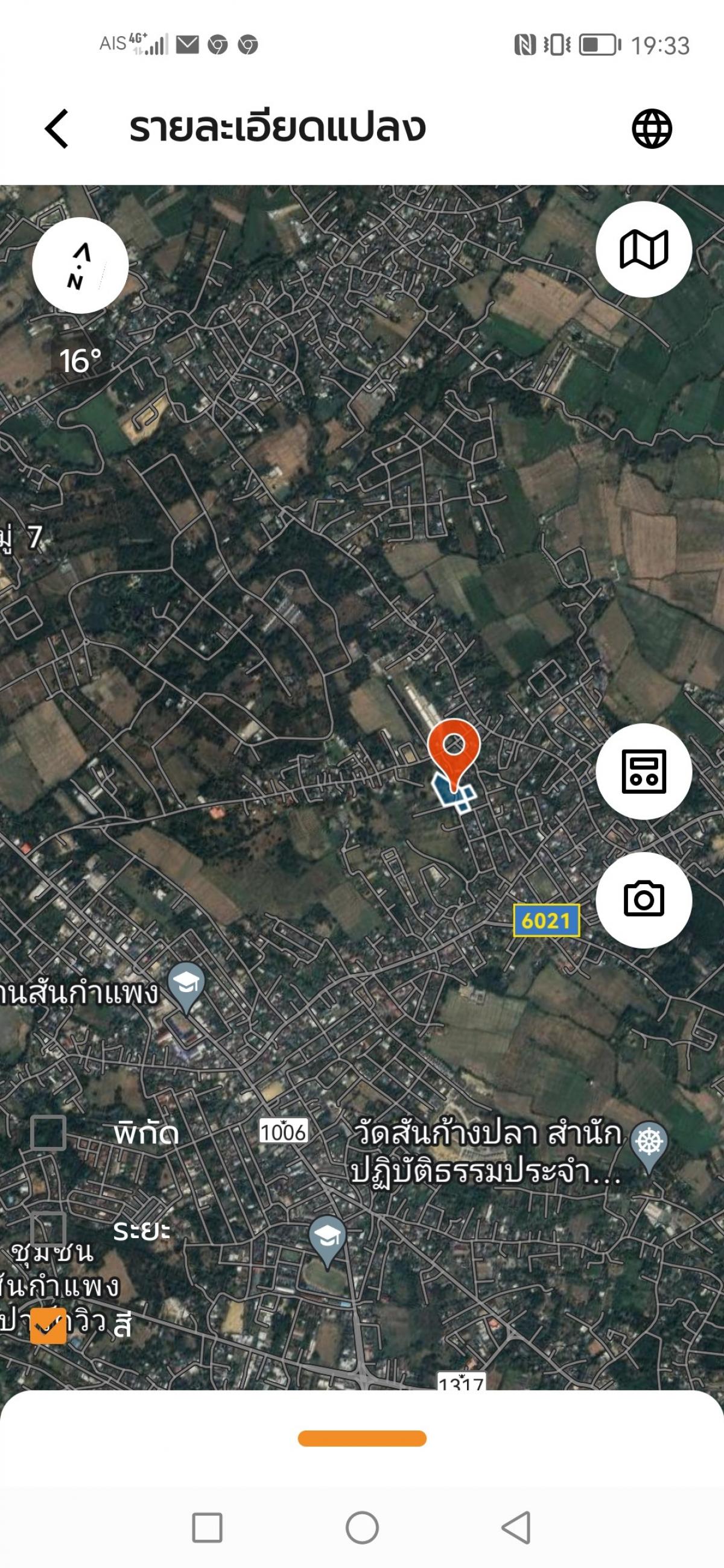Open the globe icon in the header
Screen dimensions: 724x1568
(652, 128)
